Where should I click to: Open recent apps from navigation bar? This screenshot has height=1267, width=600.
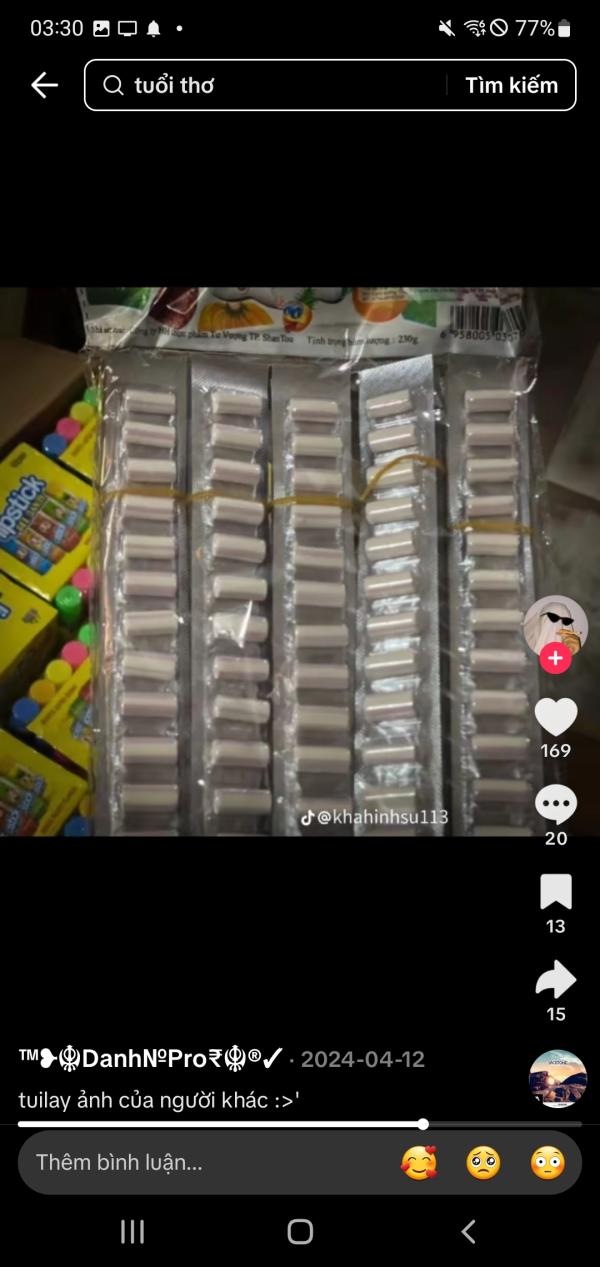click(132, 1231)
